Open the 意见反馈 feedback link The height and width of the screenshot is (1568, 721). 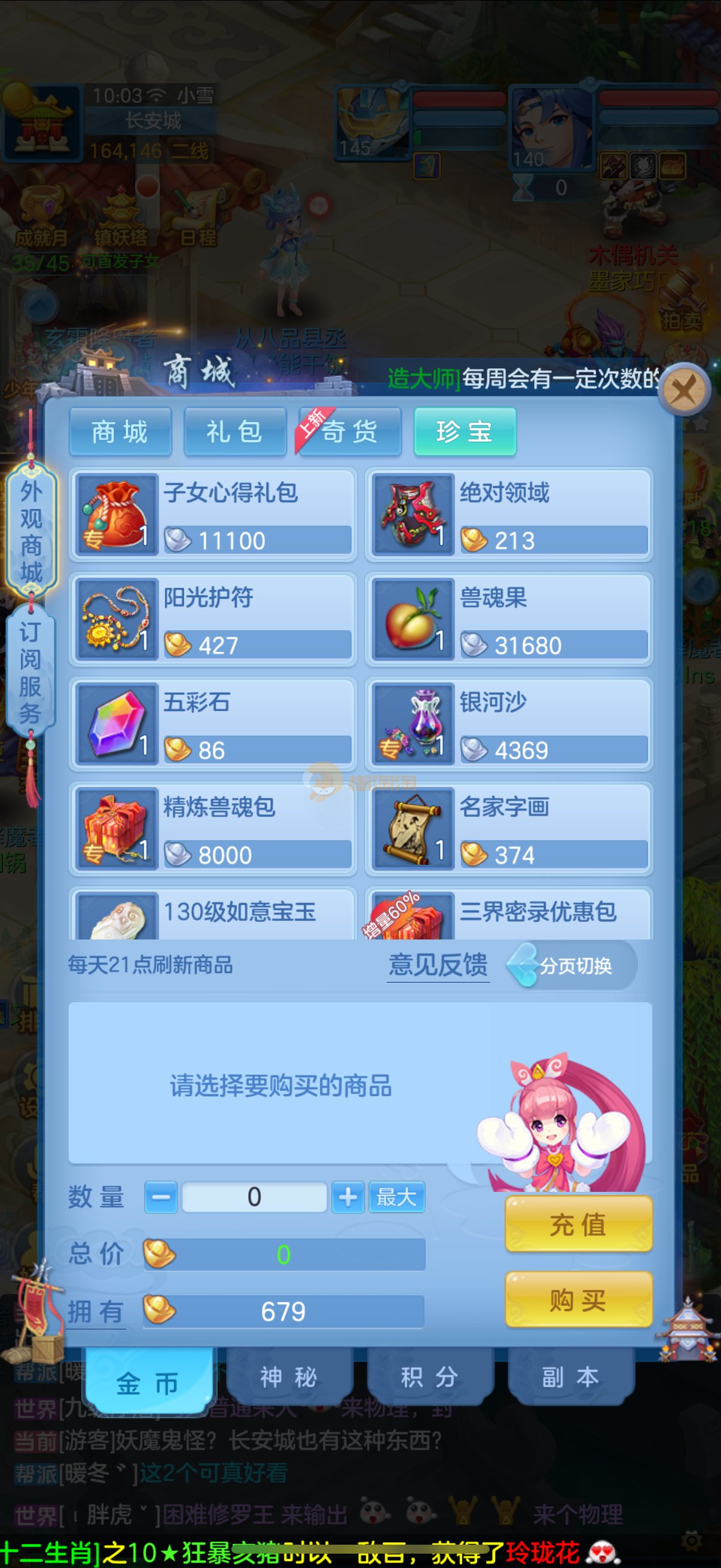coord(438,965)
